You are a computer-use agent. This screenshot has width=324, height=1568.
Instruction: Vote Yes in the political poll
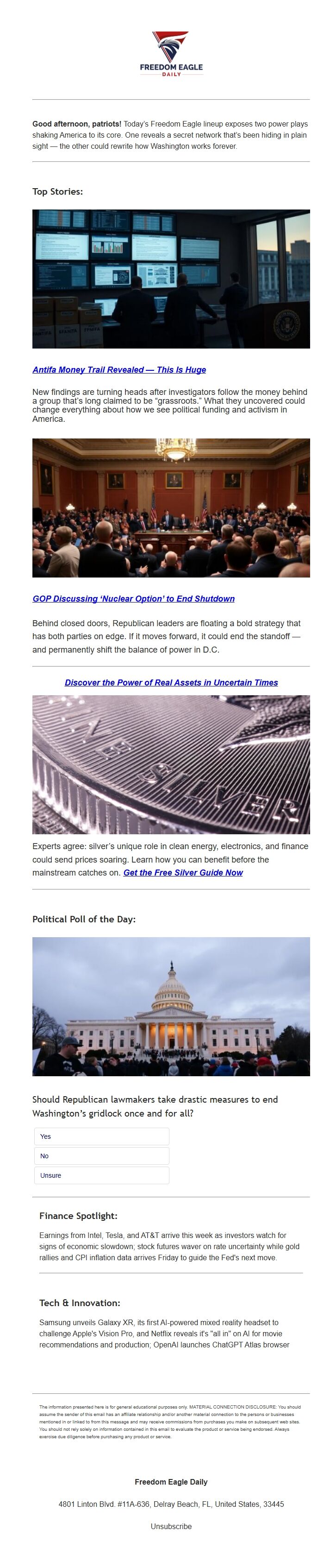click(101, 1136)
